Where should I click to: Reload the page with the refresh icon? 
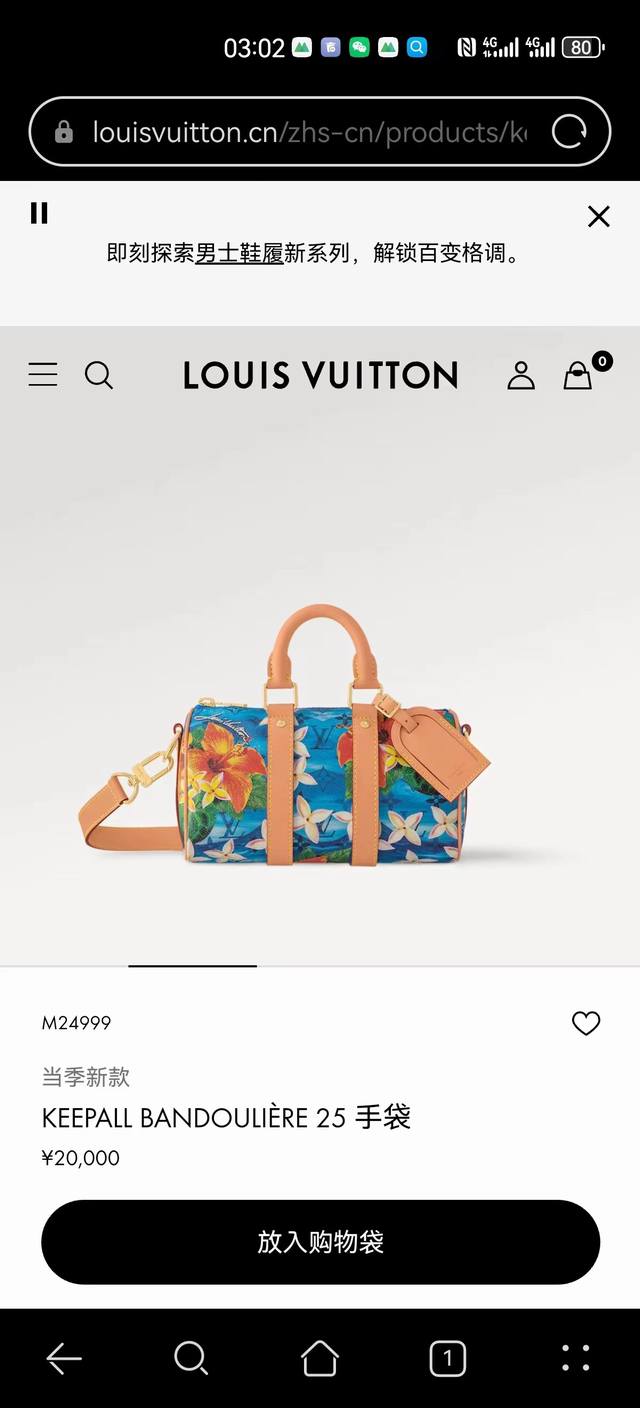(569, 132)
